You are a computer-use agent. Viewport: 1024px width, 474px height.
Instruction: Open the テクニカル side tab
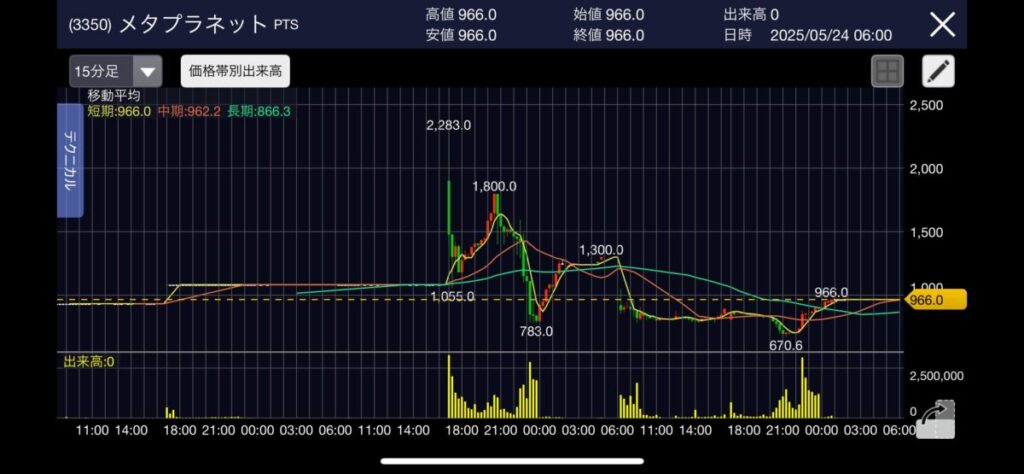[70, 160]
